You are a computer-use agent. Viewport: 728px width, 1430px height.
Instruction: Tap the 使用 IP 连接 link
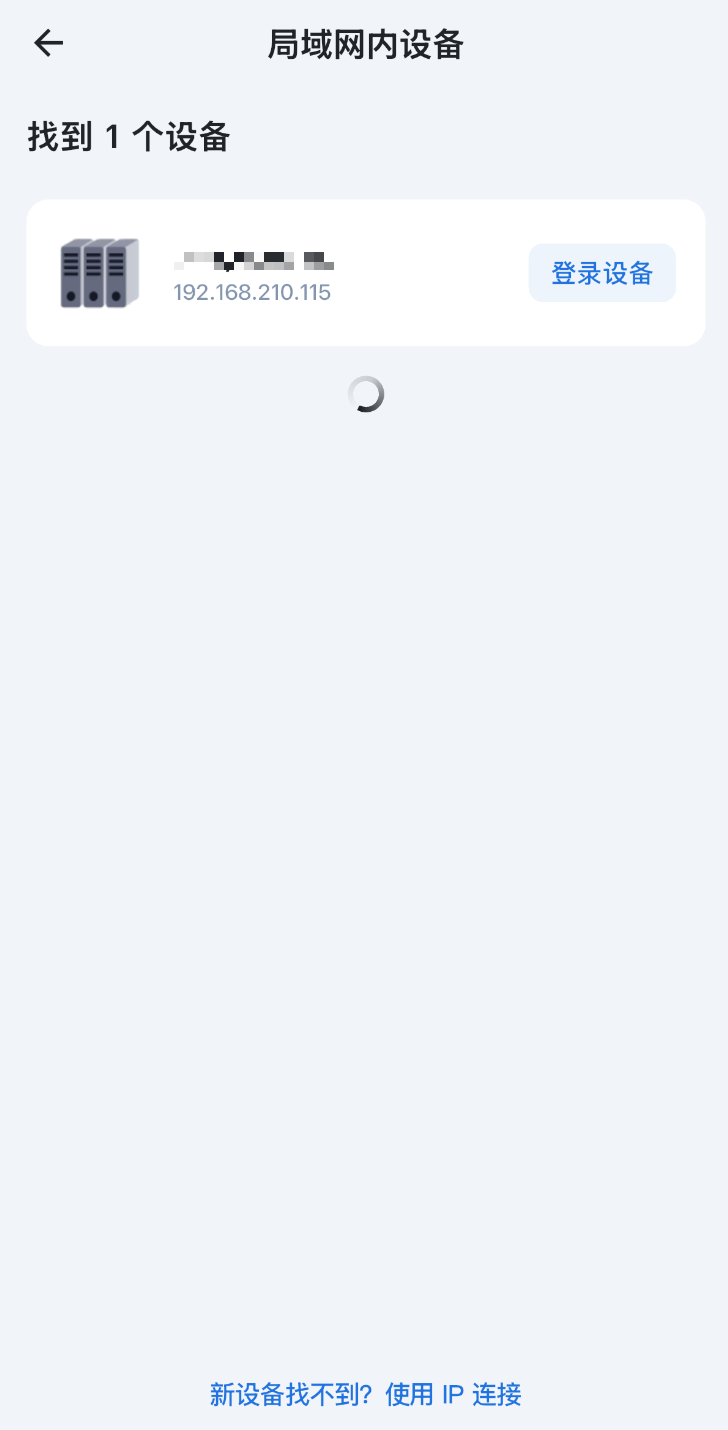(453, 1394)
